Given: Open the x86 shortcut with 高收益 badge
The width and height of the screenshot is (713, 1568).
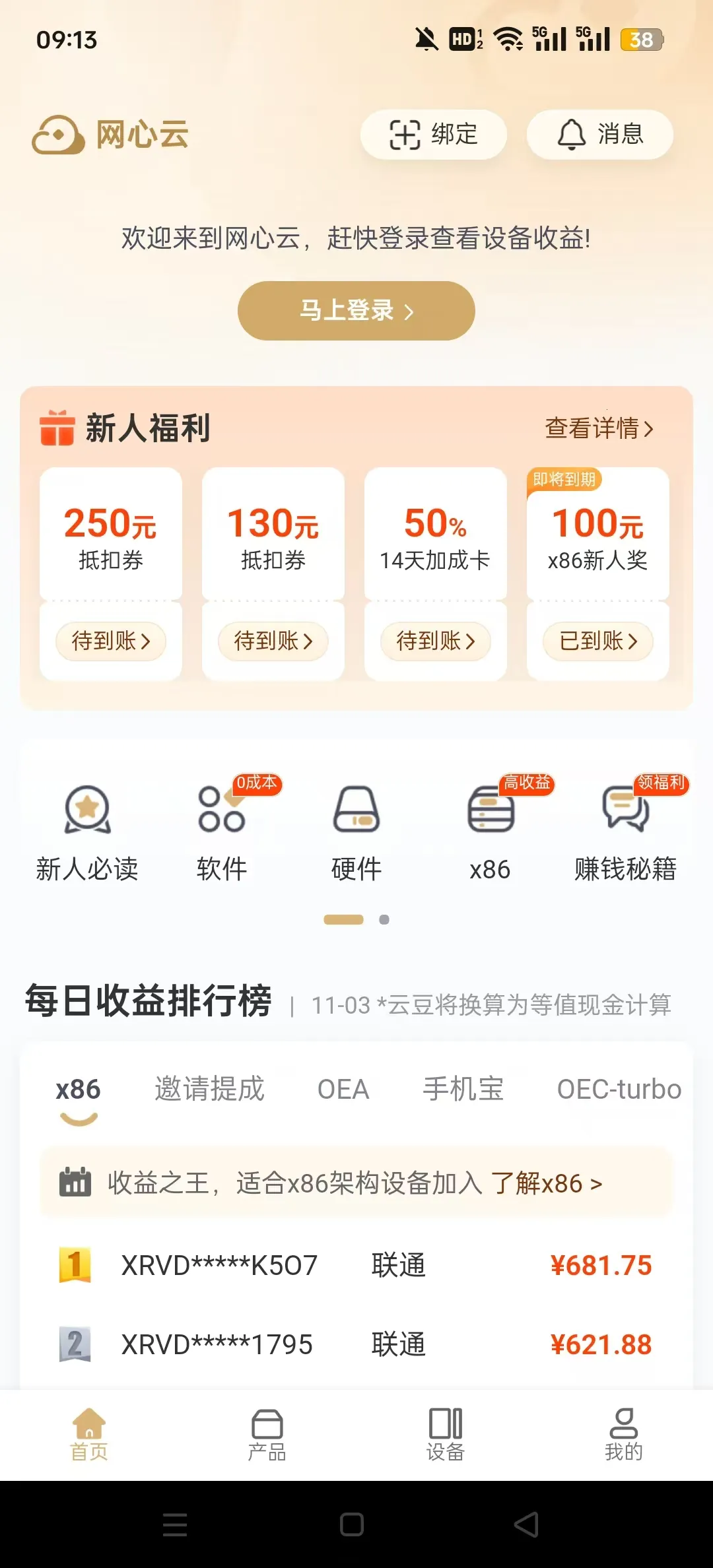Looking at the screenshot, I should tap(491, 833).
